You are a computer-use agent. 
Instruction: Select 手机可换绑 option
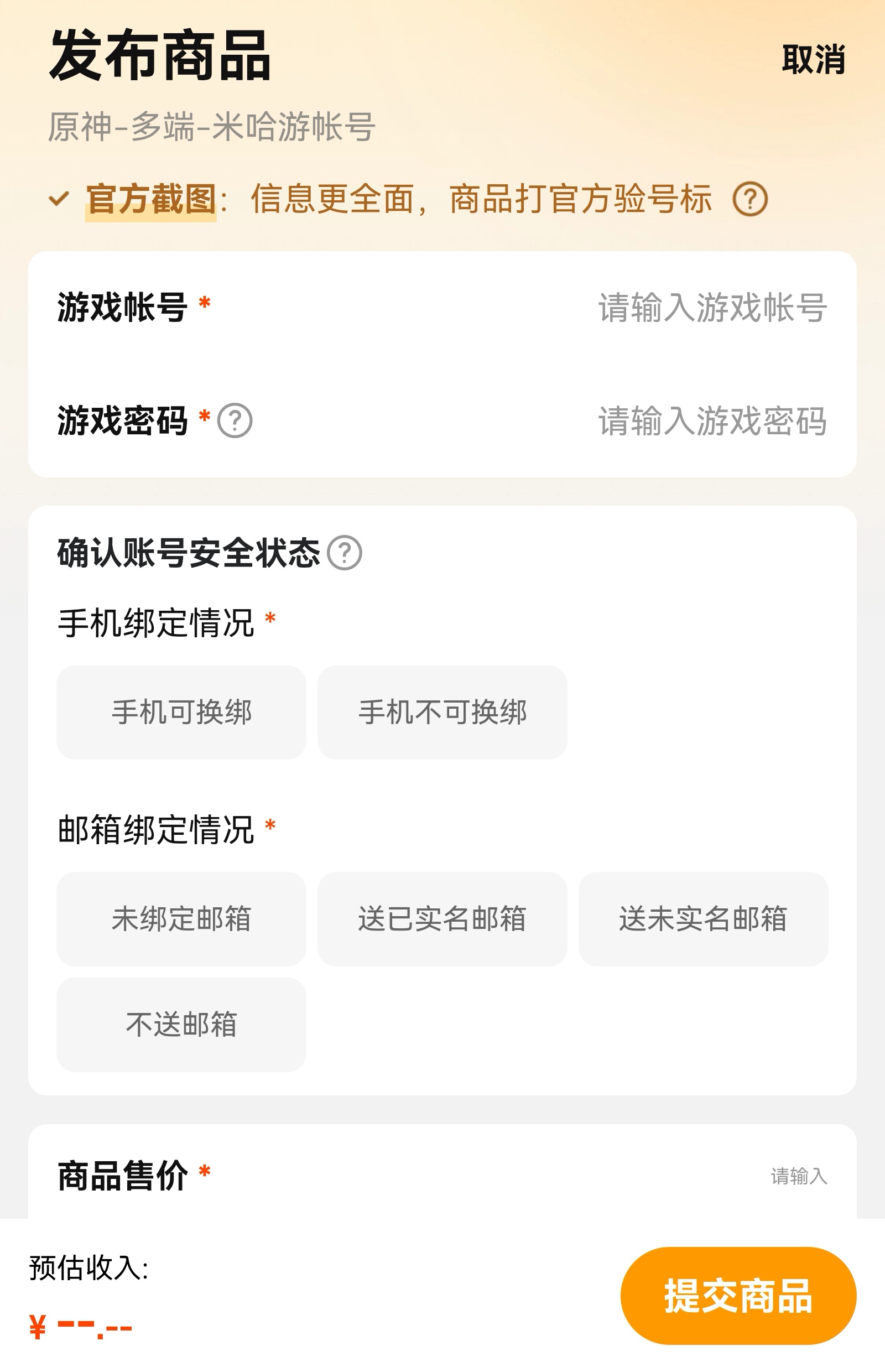click(x=181, y=712)
